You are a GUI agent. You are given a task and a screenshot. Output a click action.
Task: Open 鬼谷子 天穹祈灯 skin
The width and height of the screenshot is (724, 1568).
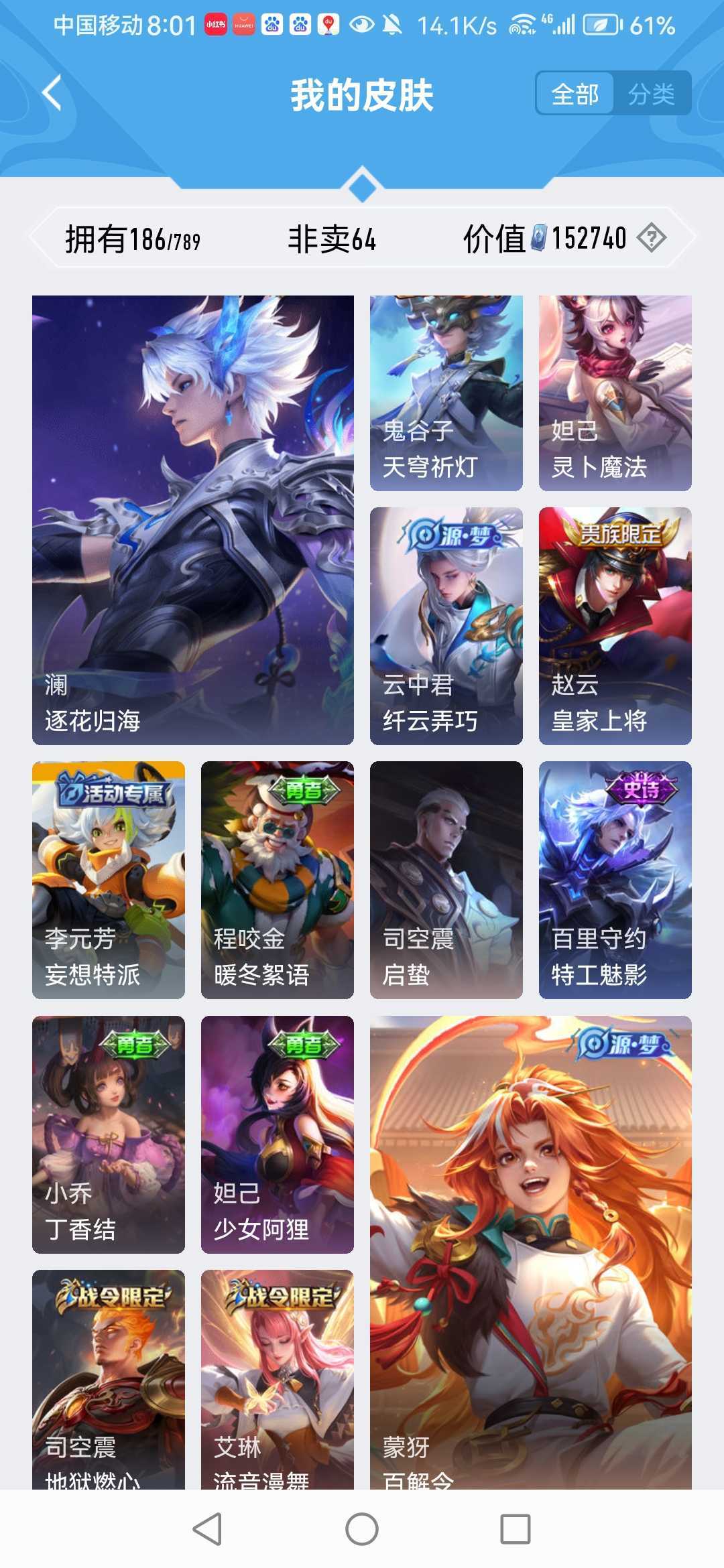tap(446, 393)
